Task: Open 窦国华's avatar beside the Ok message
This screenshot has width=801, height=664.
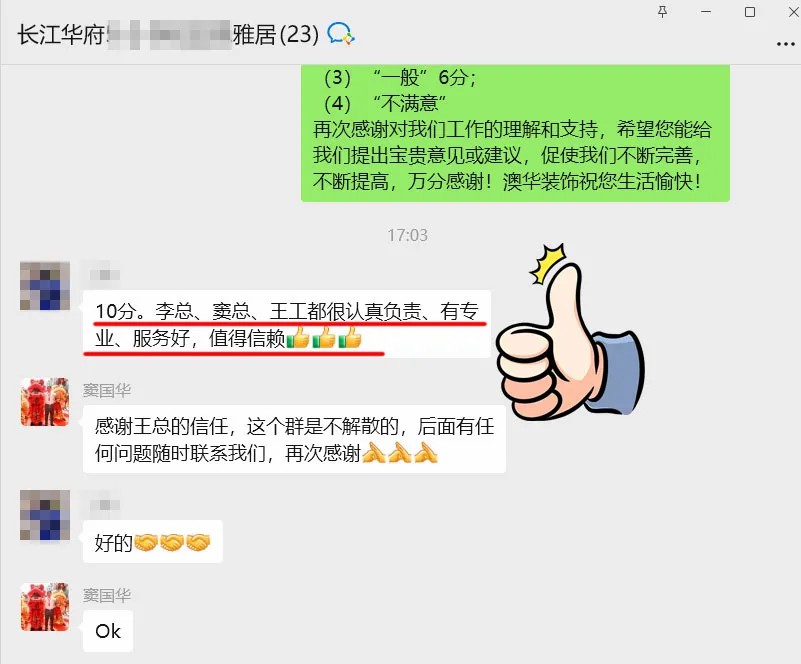Action: point(45,607)
